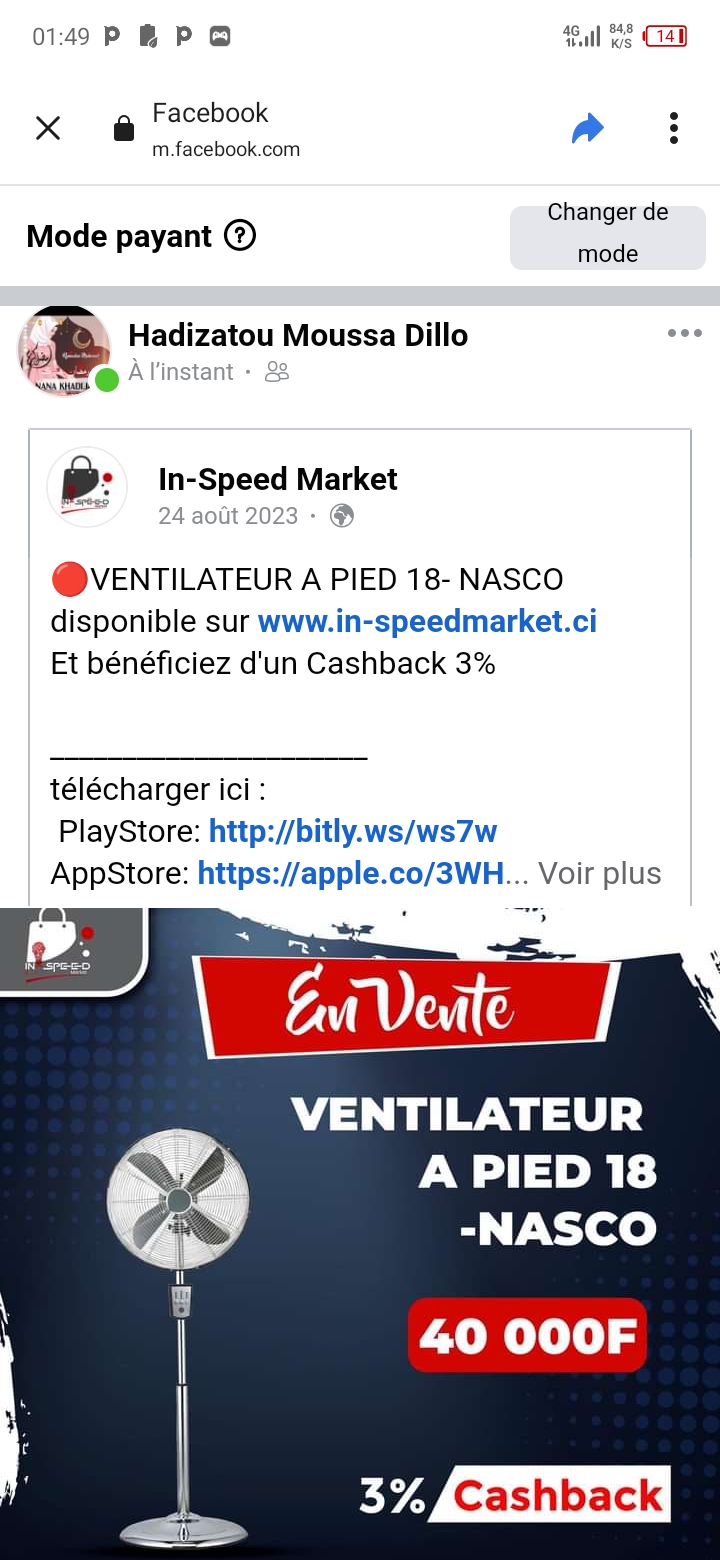720x1560 pixels.
Task: Open In-Speed Market page avatar
Action: 87,487
